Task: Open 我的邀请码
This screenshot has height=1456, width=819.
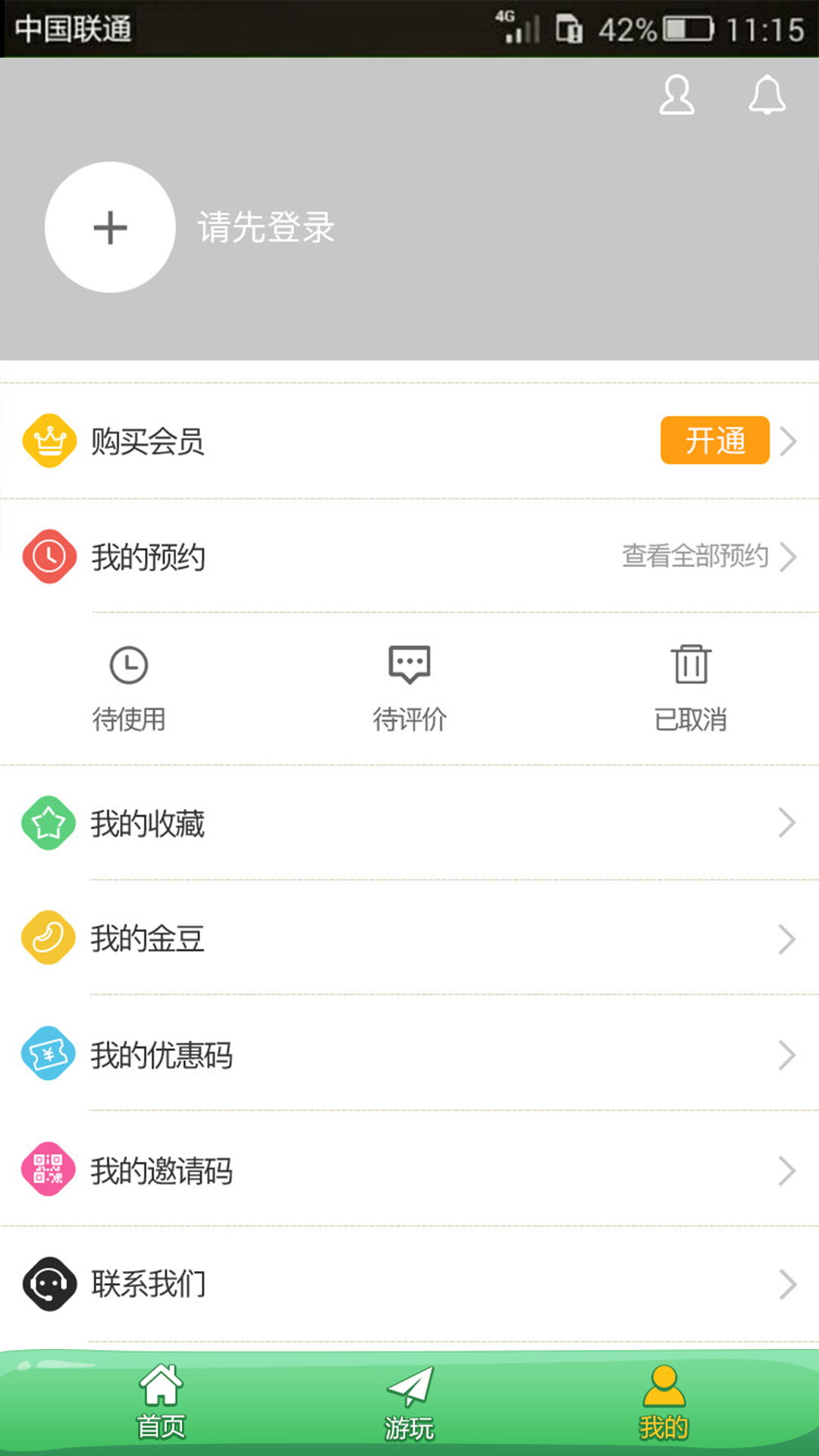Action: click(409, 1169)
